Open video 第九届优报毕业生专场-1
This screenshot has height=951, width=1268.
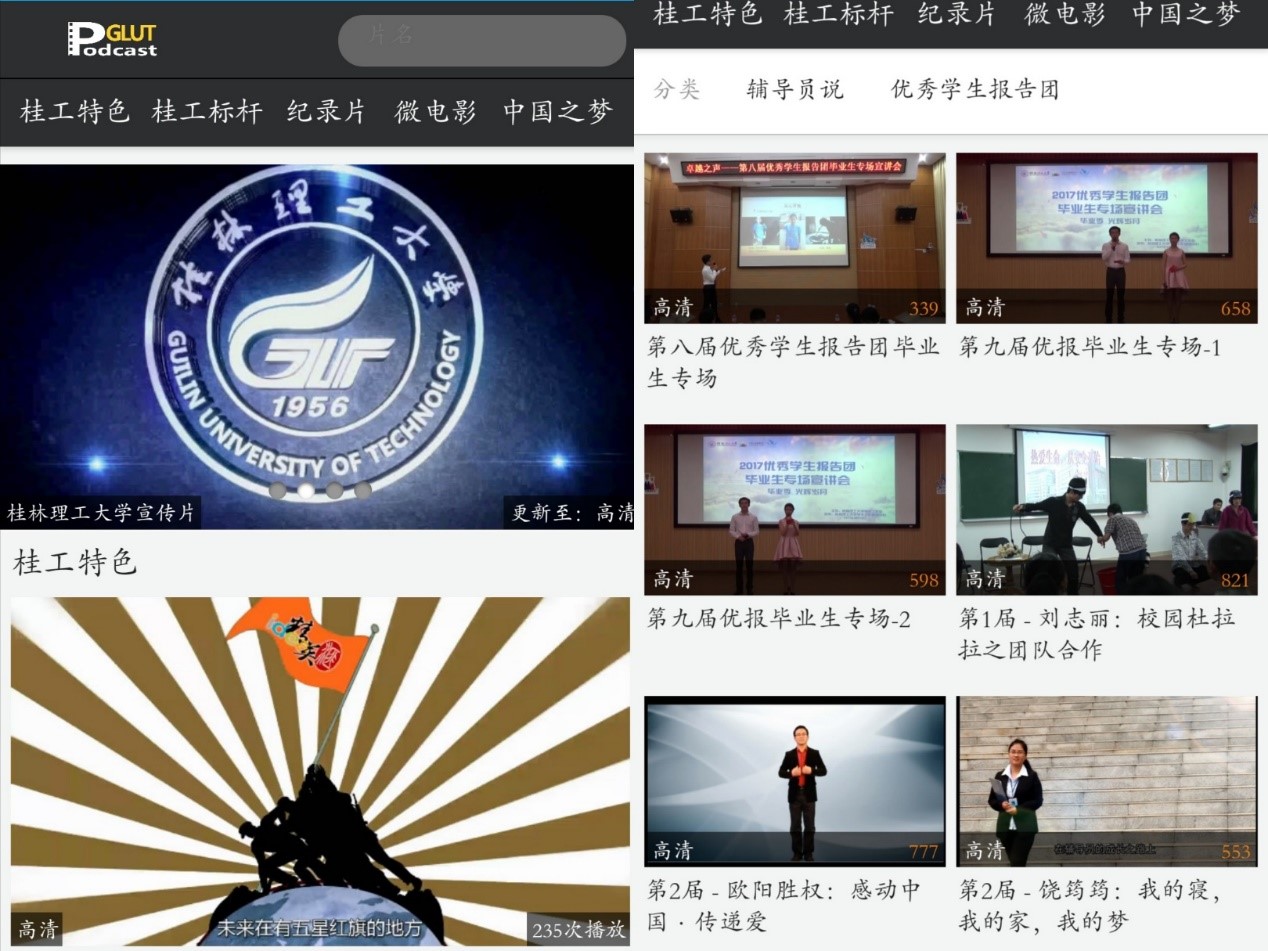click(x=1106, y=238)
